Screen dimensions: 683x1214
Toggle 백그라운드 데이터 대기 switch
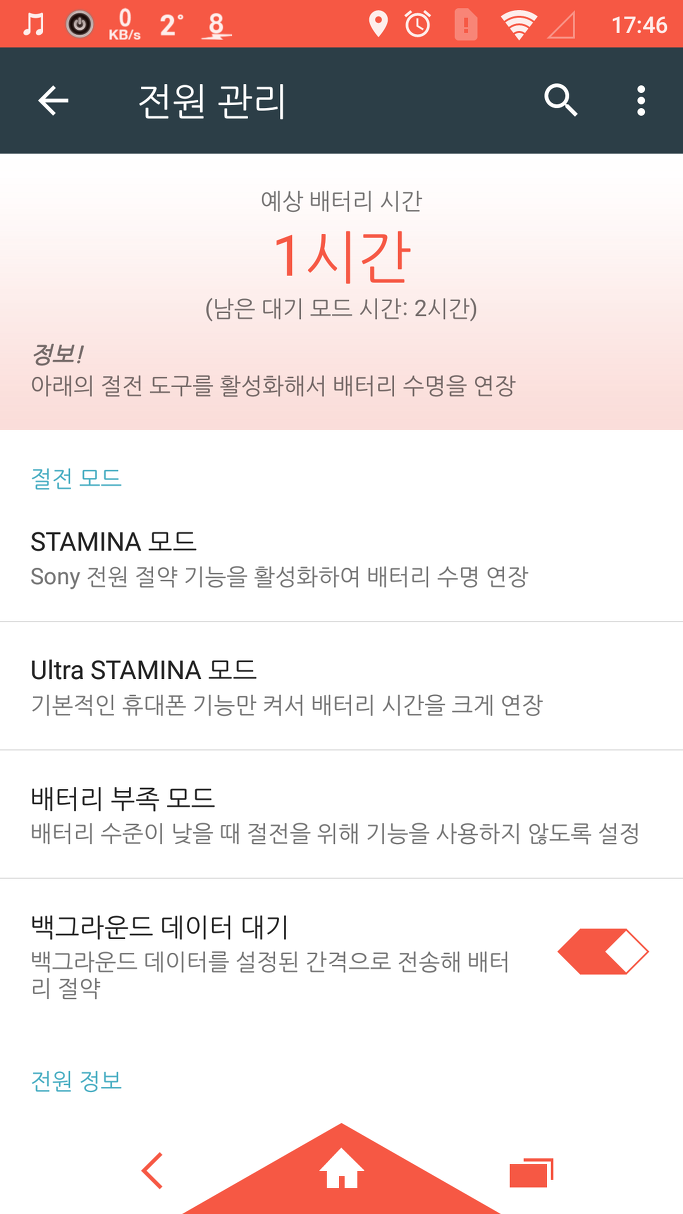tap(603, 952)
